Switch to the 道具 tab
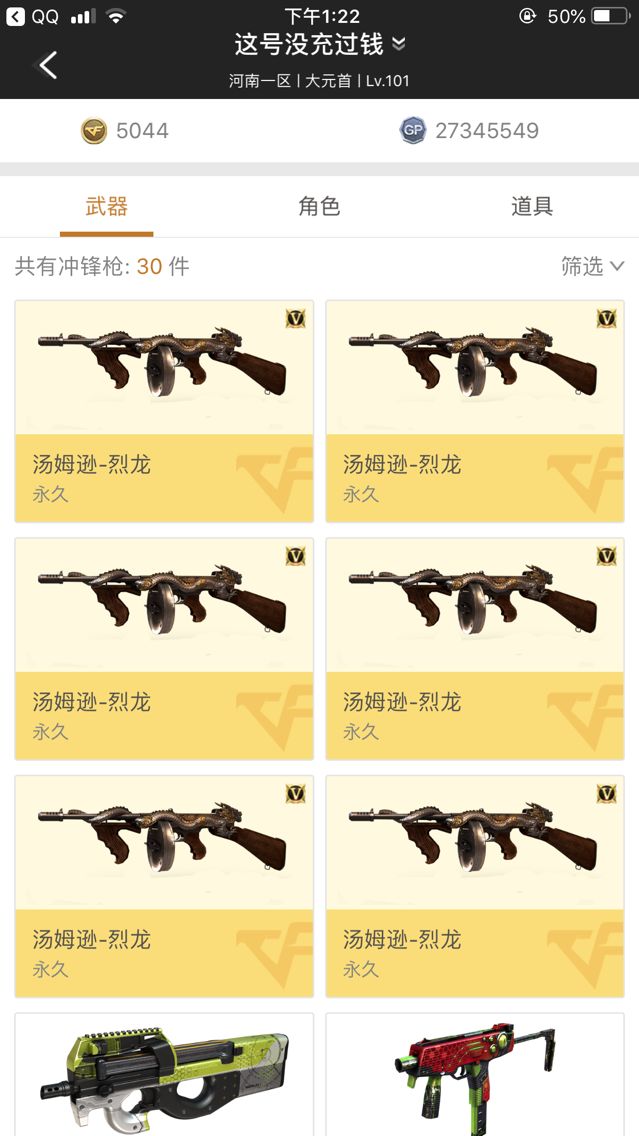Viewport: 639px width, 1136px height. click(x=532, y=206)
